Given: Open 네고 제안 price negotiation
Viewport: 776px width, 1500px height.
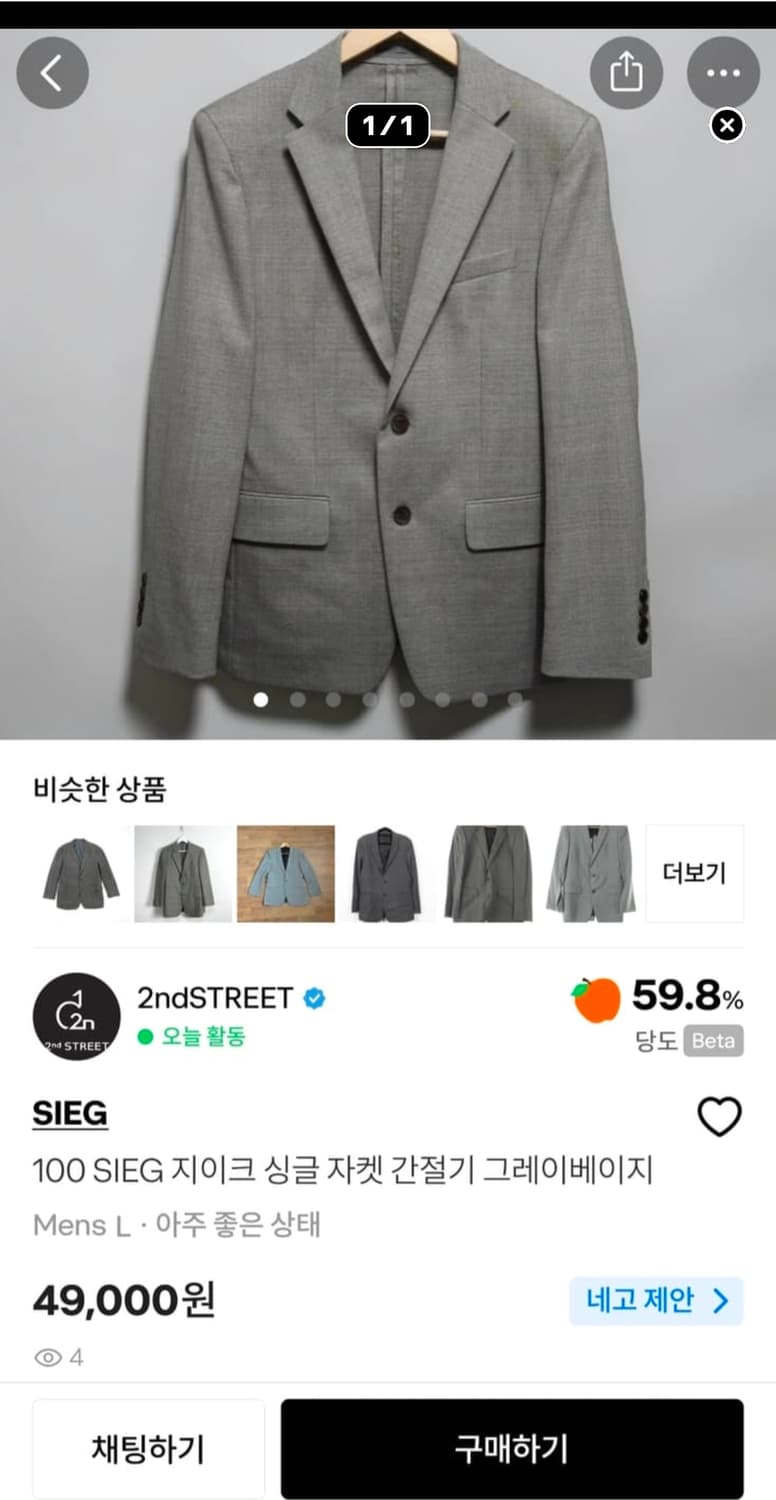Looking at the screenshot, I should tap(656, 1300).
